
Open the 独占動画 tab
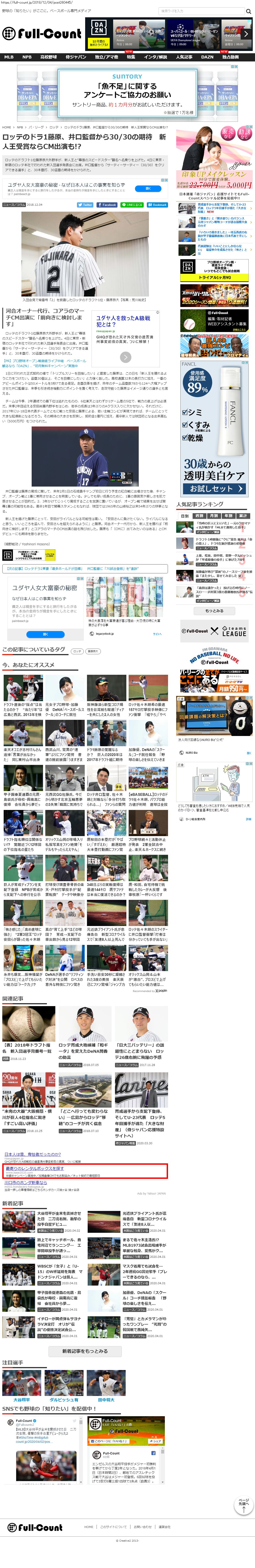coord(230,57)
